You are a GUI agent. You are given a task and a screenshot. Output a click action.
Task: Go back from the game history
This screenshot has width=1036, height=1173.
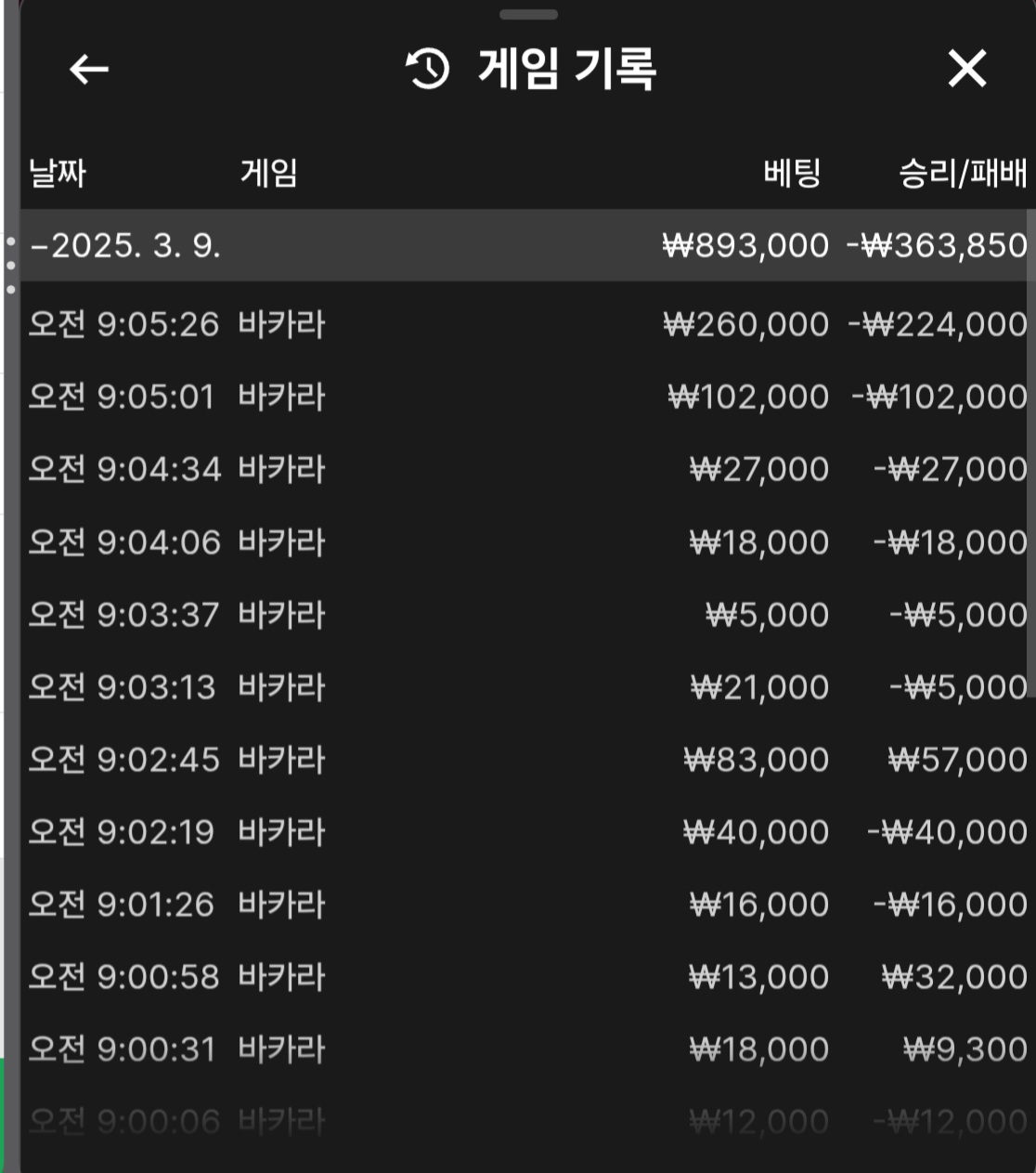[89, 69]
